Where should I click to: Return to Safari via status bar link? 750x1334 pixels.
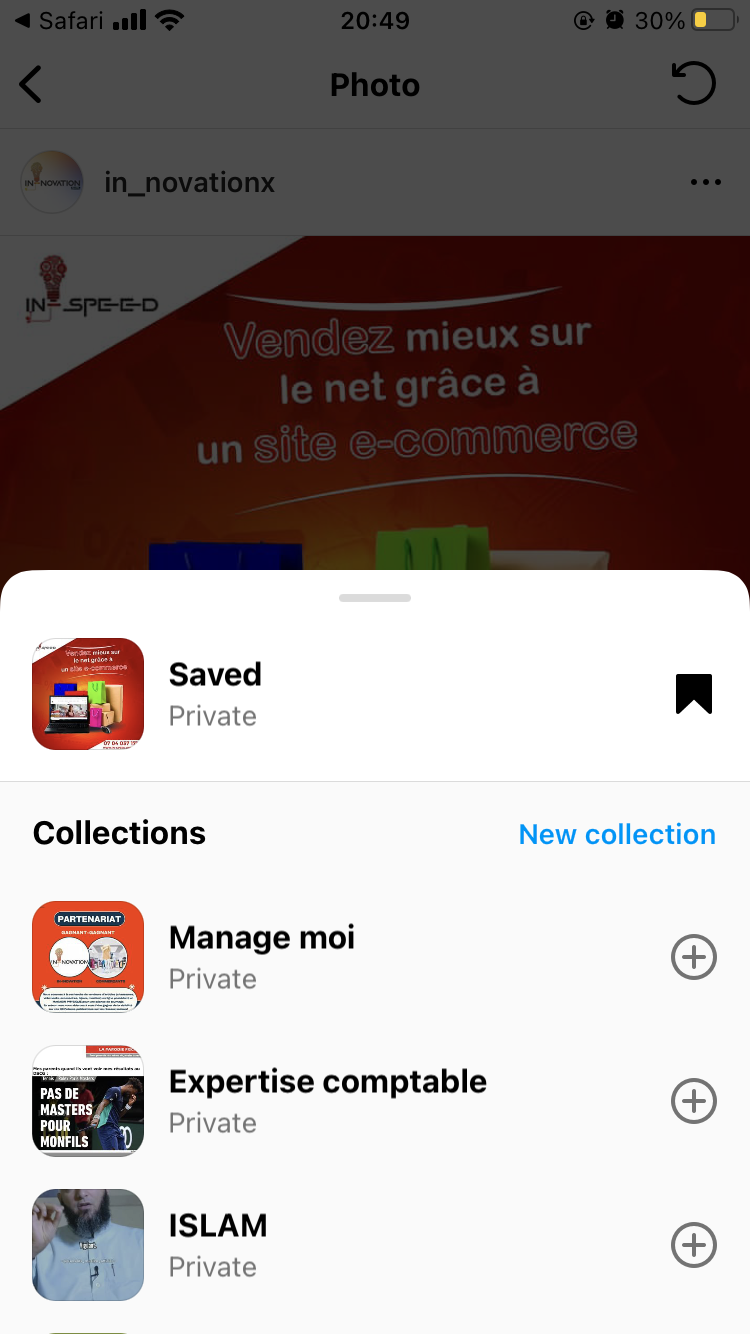click(x=62, y=20)
